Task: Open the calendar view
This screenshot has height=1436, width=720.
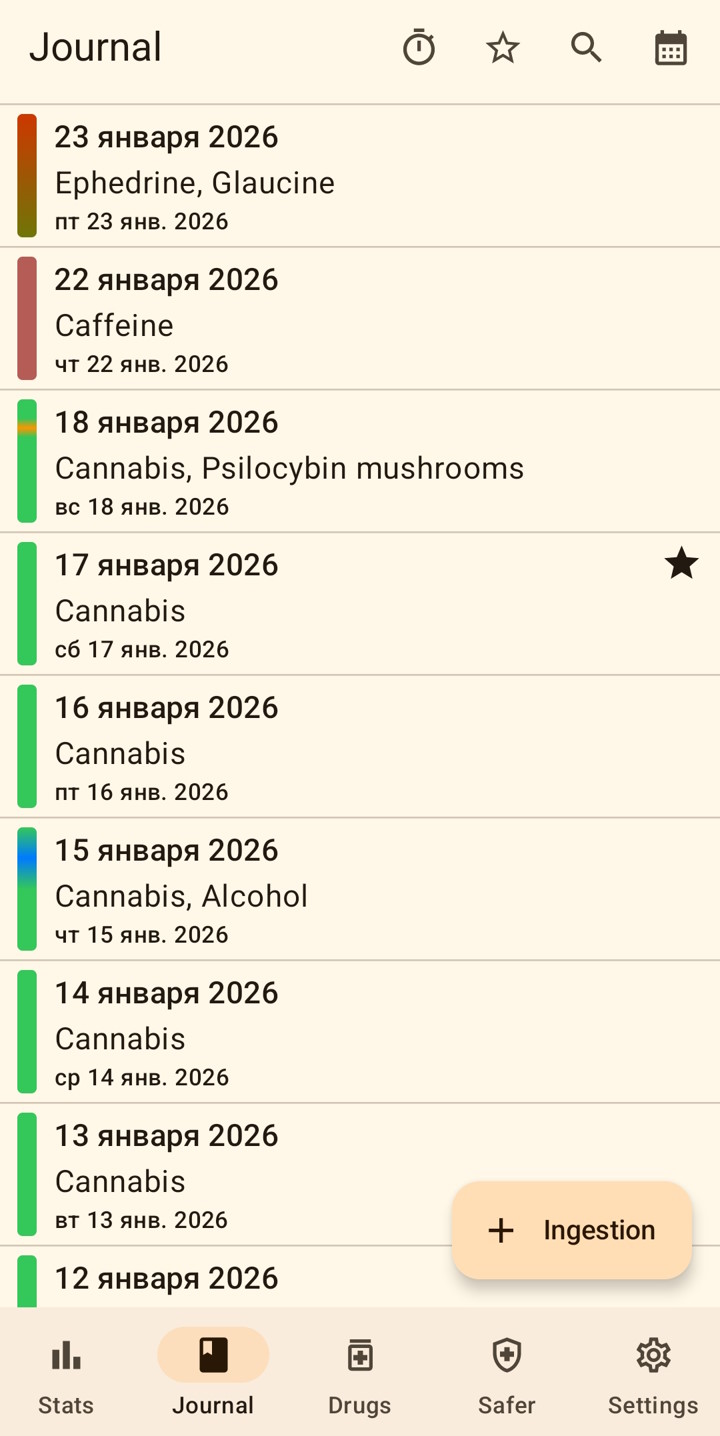Action: [671, 48]
